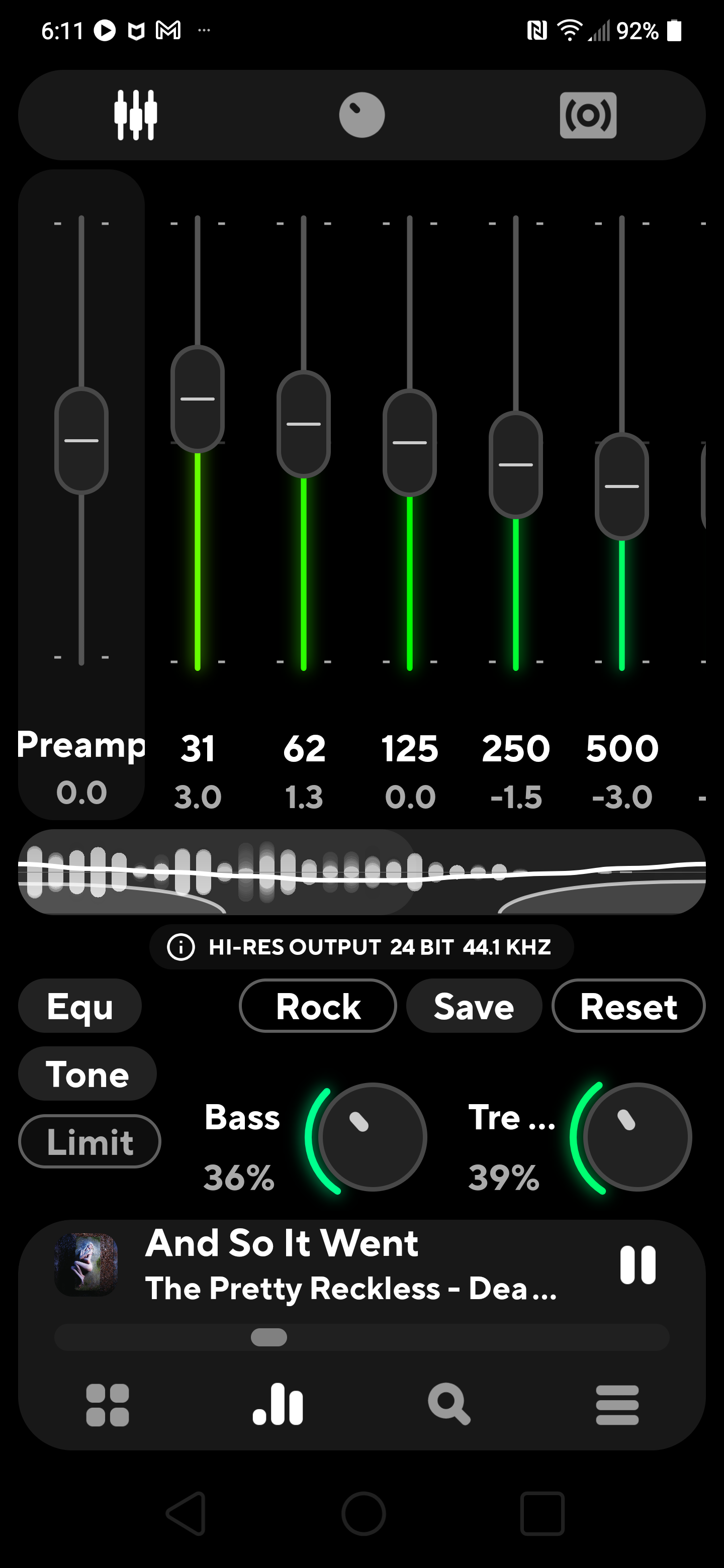Open the Rock preset selector

coord(318,1006)
